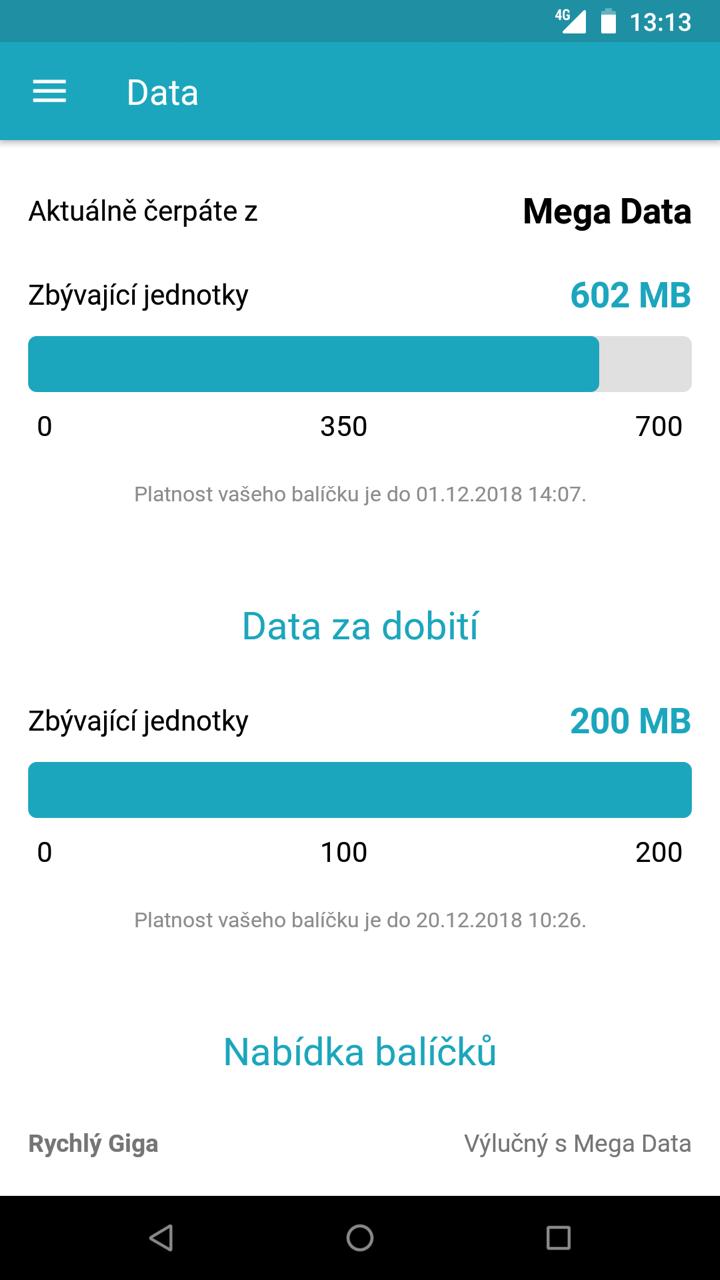Image resolution: width=720 pixels, height=1280 pixels.
Task: Open the recent apps overview
Action: (x=558, y=1238)
